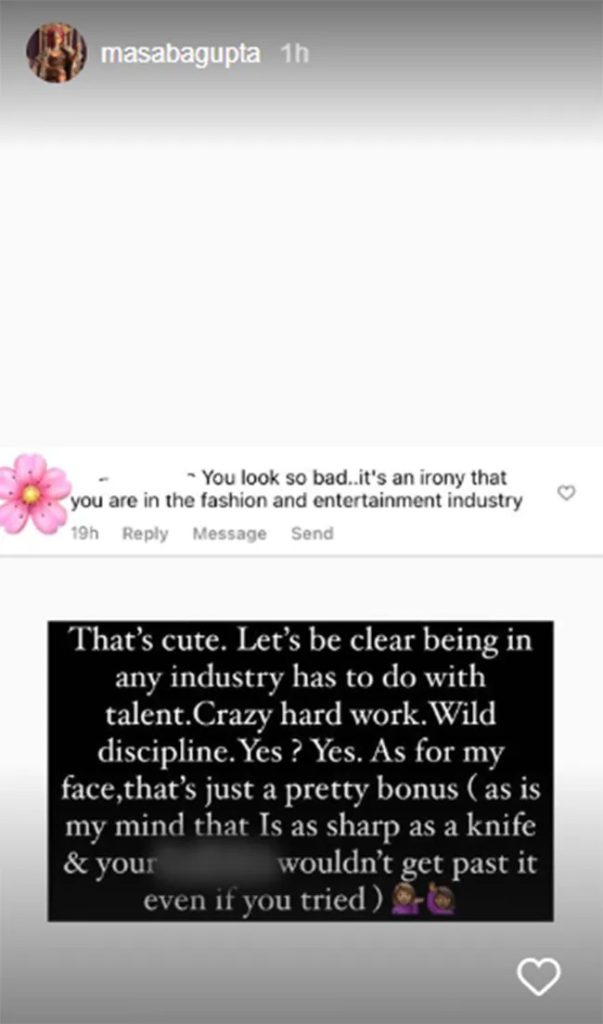This screenshot has width=603, height=1024.
Task: Like this story with the heart icon
Action: coord(538,977)
